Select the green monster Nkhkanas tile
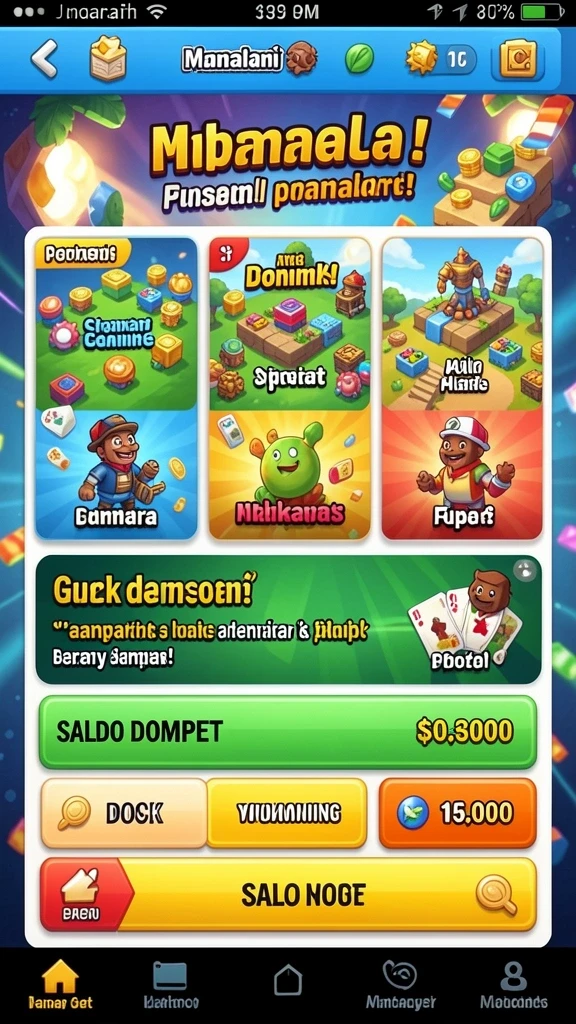The height and width of the screenshot is (1024, 576). click(x=290, y=475)
